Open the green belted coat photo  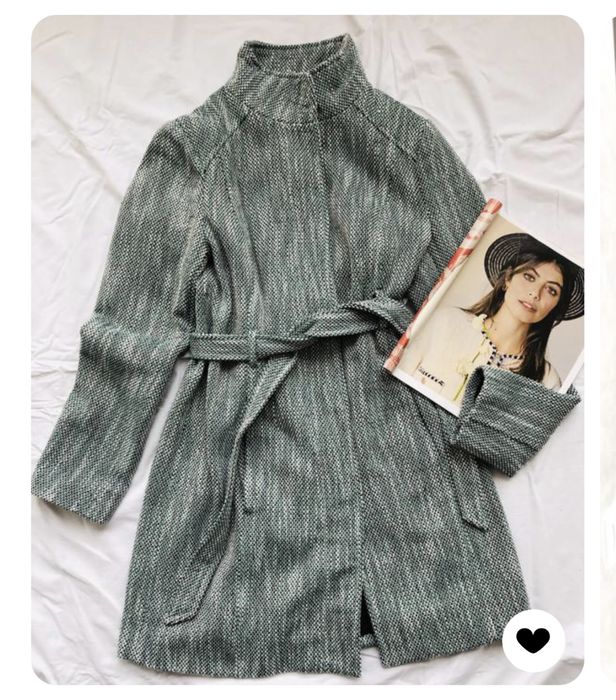[300, 350]
